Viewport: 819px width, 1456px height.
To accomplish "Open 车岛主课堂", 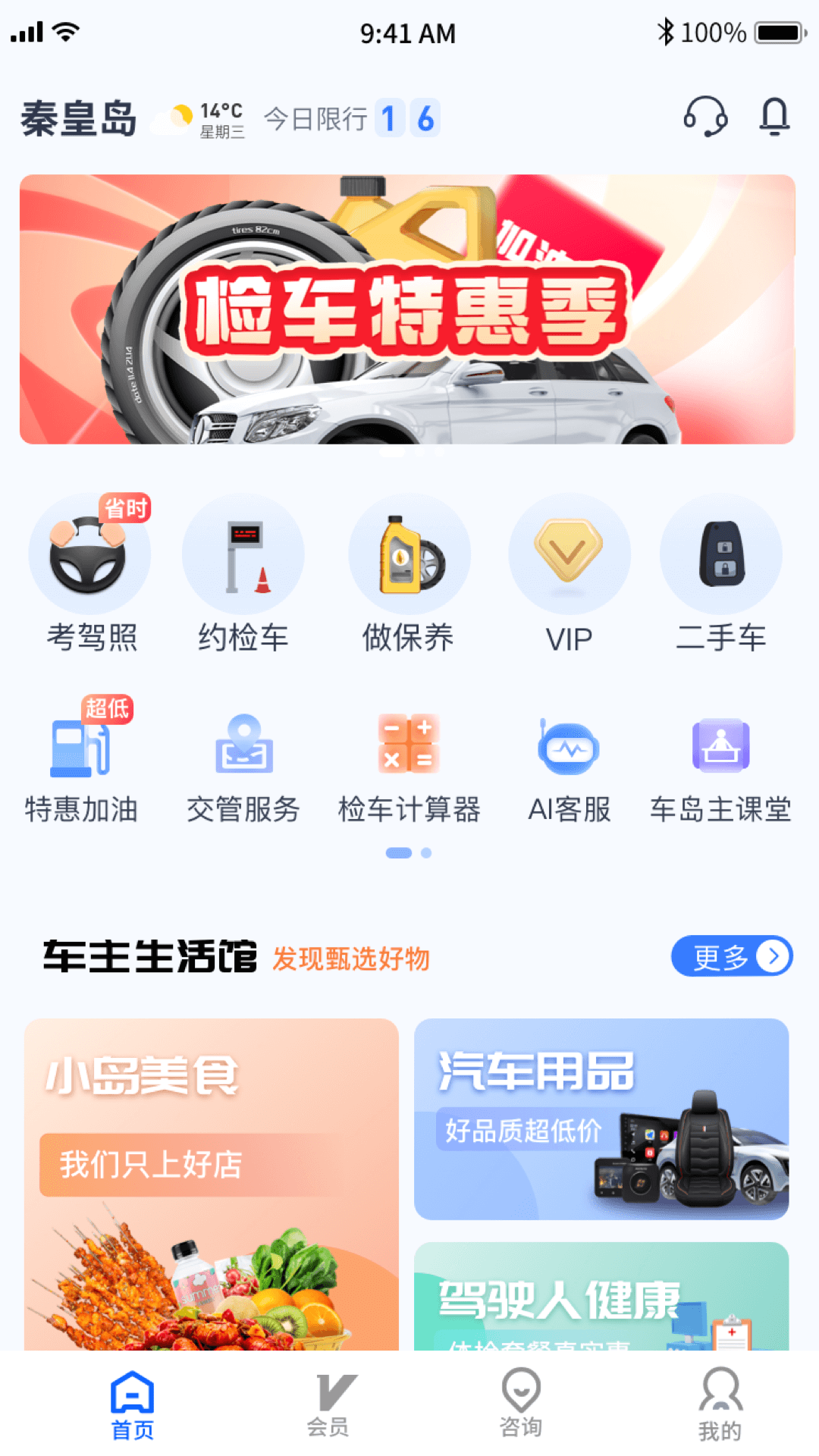I will 720,766.
